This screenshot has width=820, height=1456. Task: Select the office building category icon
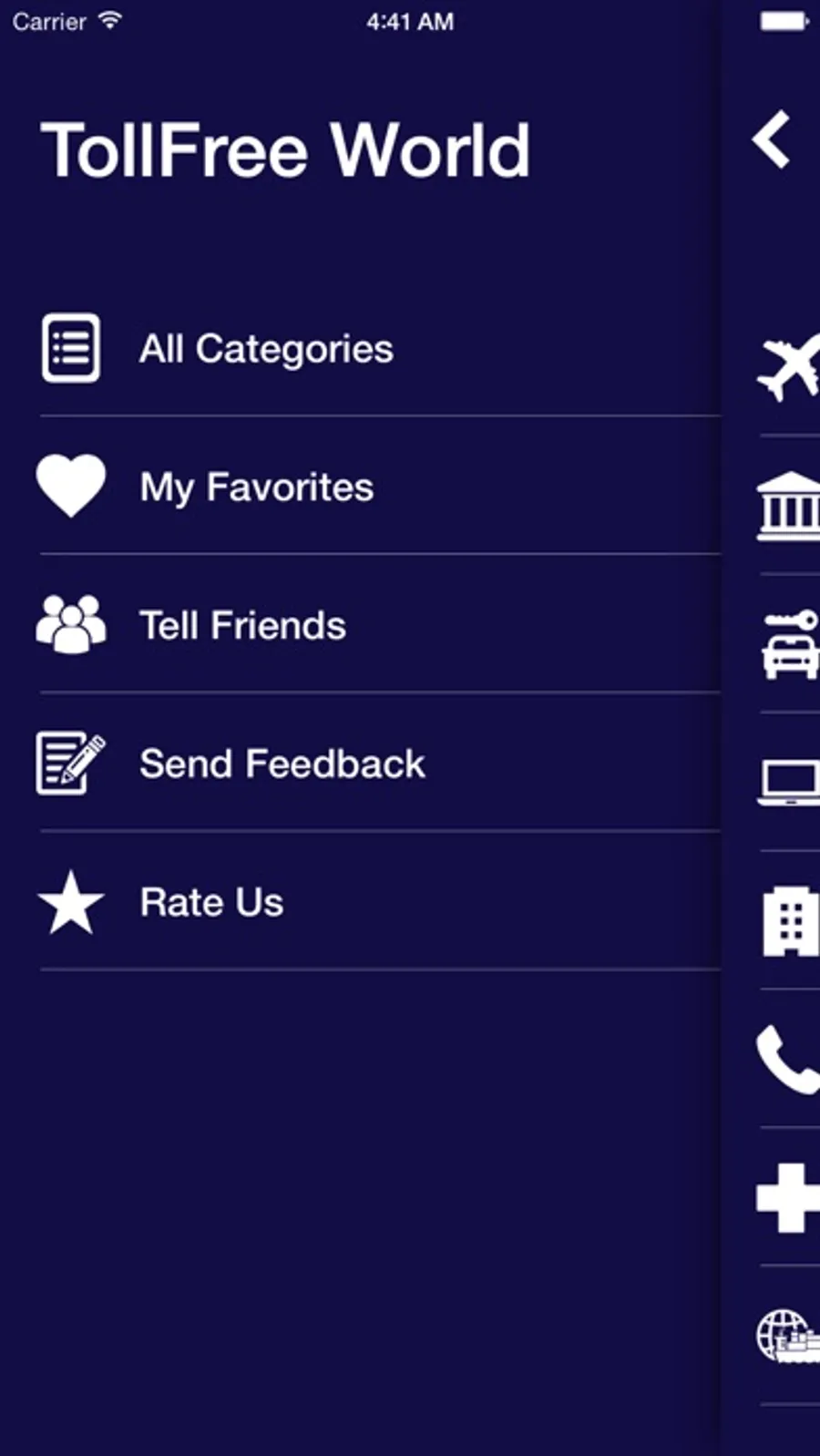789,921
